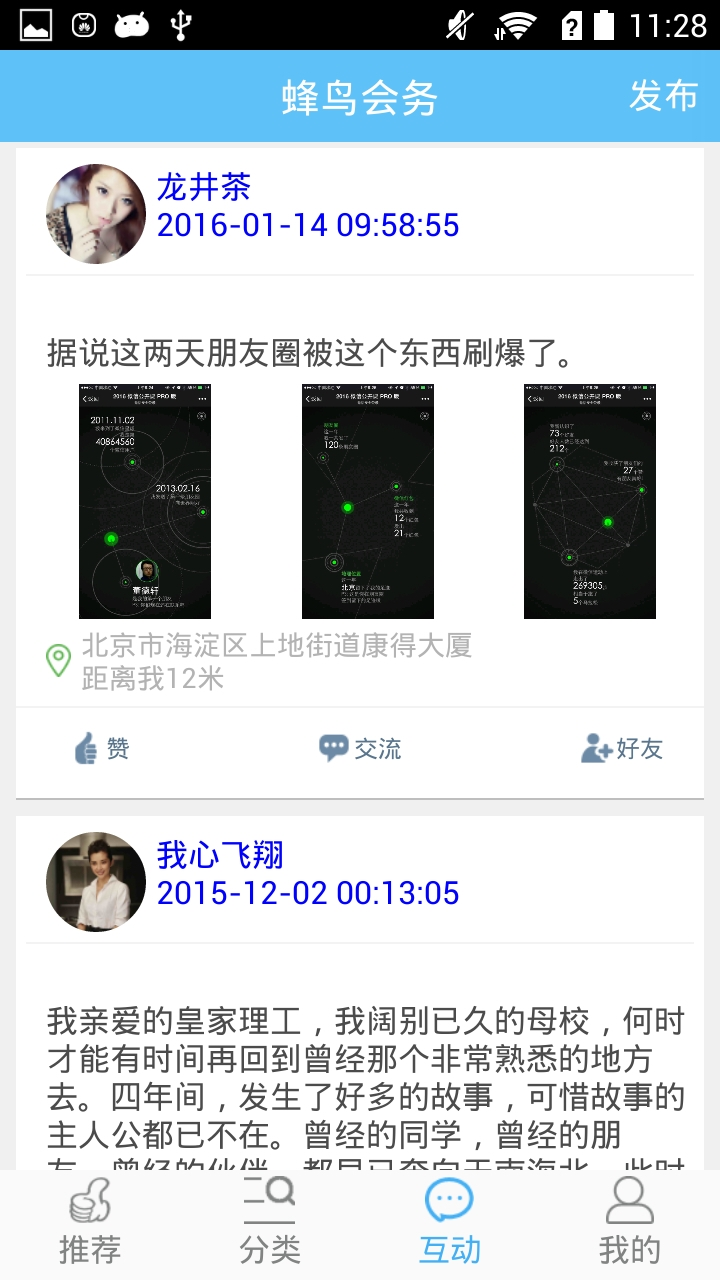Like 龙井茶's post with 赞
Screen dimensions: 720x1280
pyautogui.click(x=102, y=748)
